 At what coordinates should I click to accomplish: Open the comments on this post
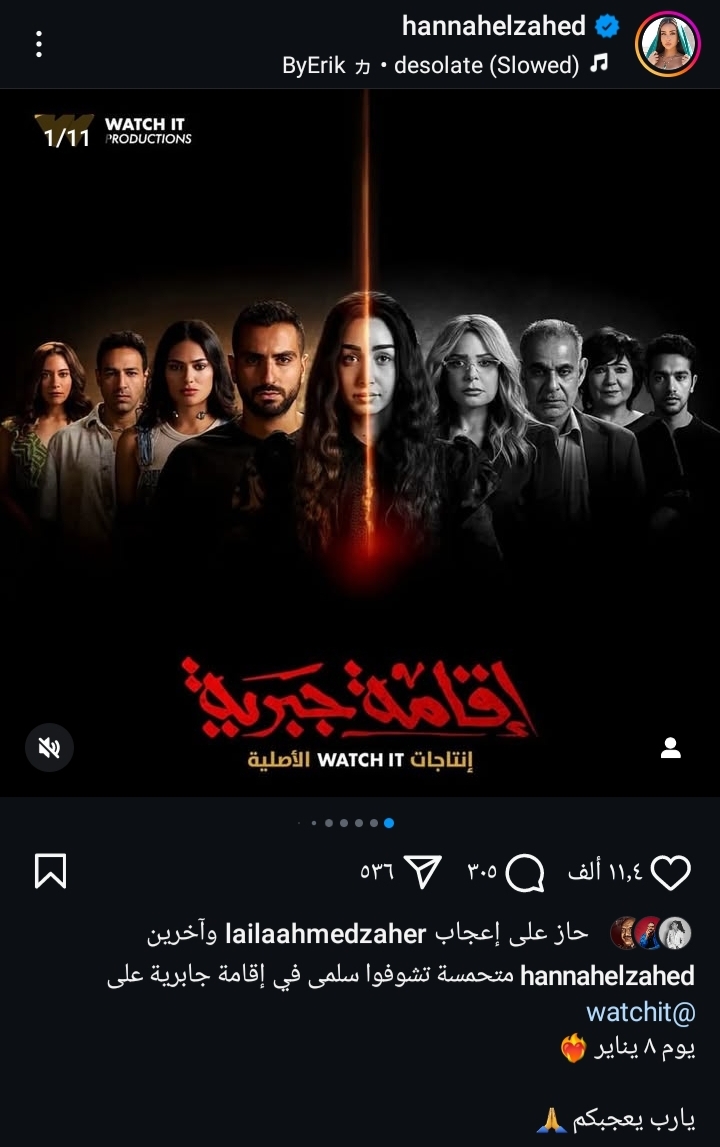[x=525, y=872]
